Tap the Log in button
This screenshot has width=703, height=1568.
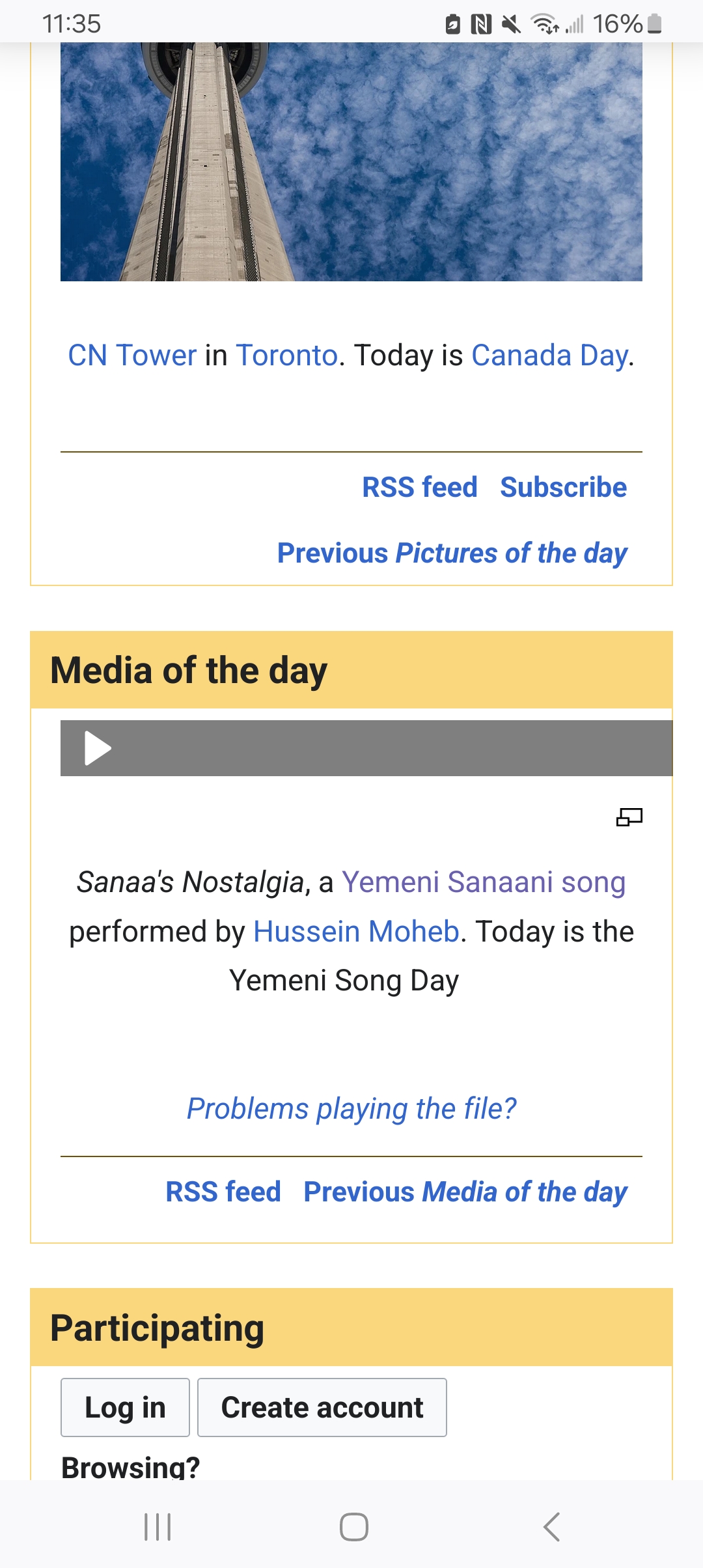coord(125,1407)
